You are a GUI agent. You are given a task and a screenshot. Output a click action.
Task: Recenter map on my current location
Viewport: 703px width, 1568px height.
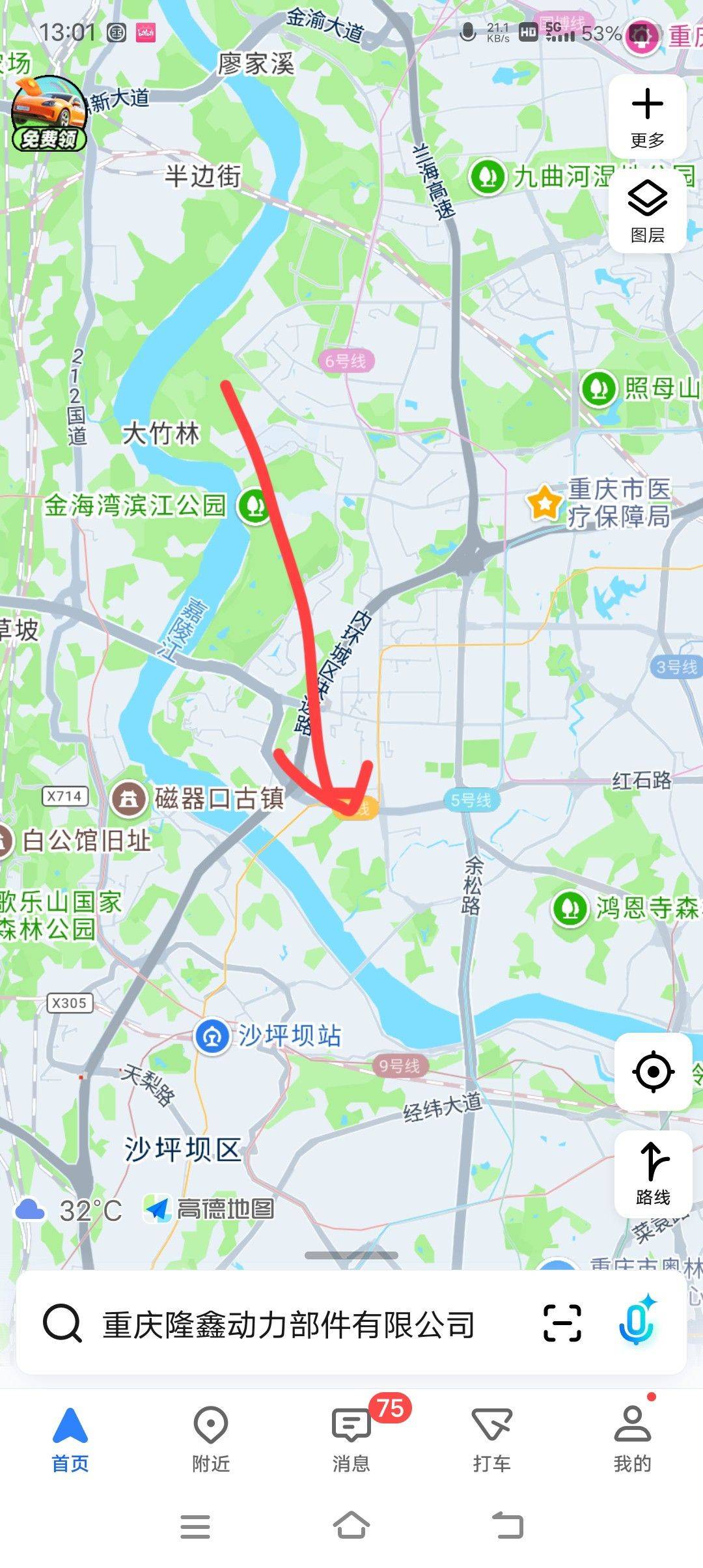pyautogui.click(x=653, y=1072)
